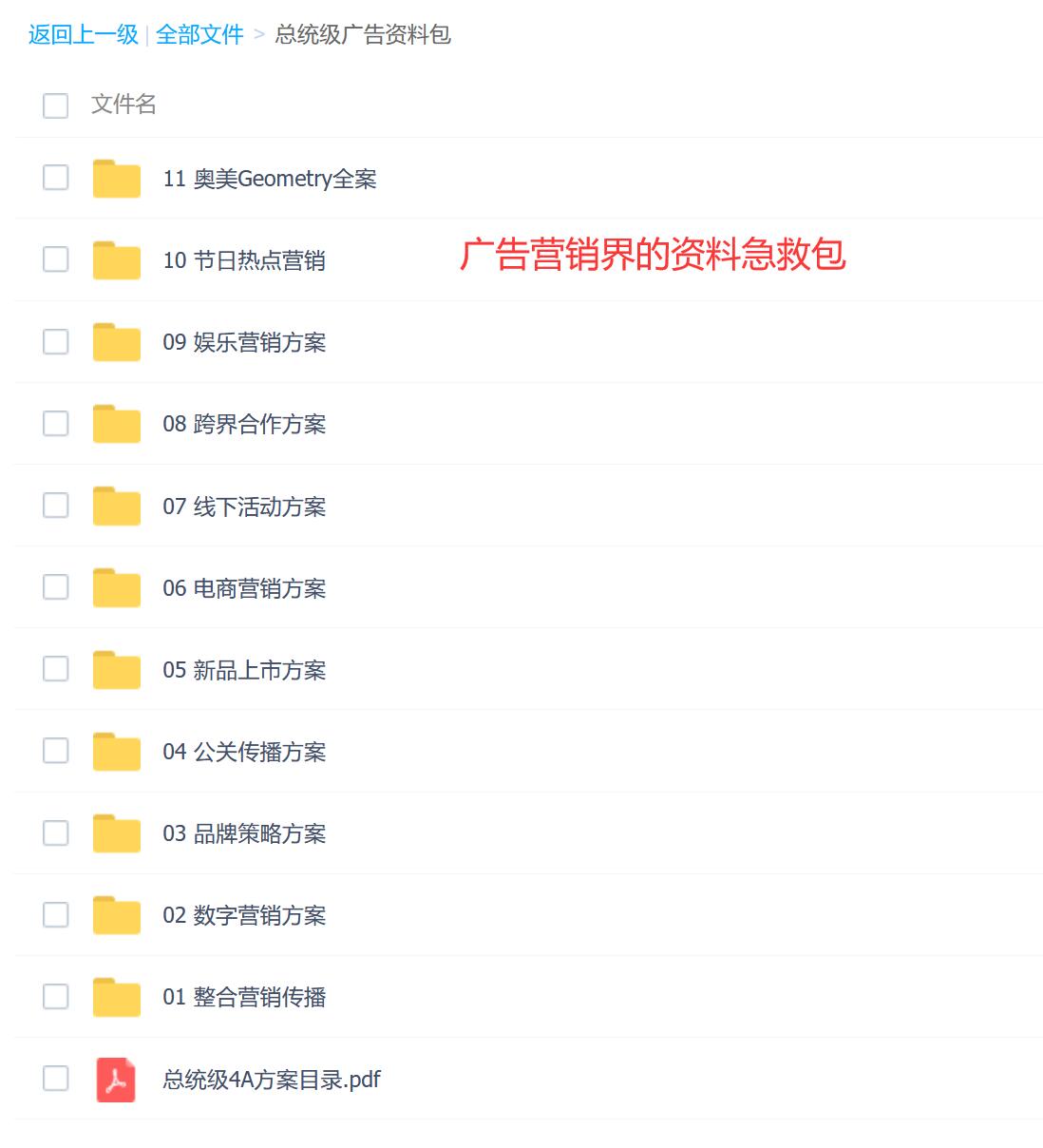
Task: Open folder 11 奥美Geometry全案
Action: (270, 179)
